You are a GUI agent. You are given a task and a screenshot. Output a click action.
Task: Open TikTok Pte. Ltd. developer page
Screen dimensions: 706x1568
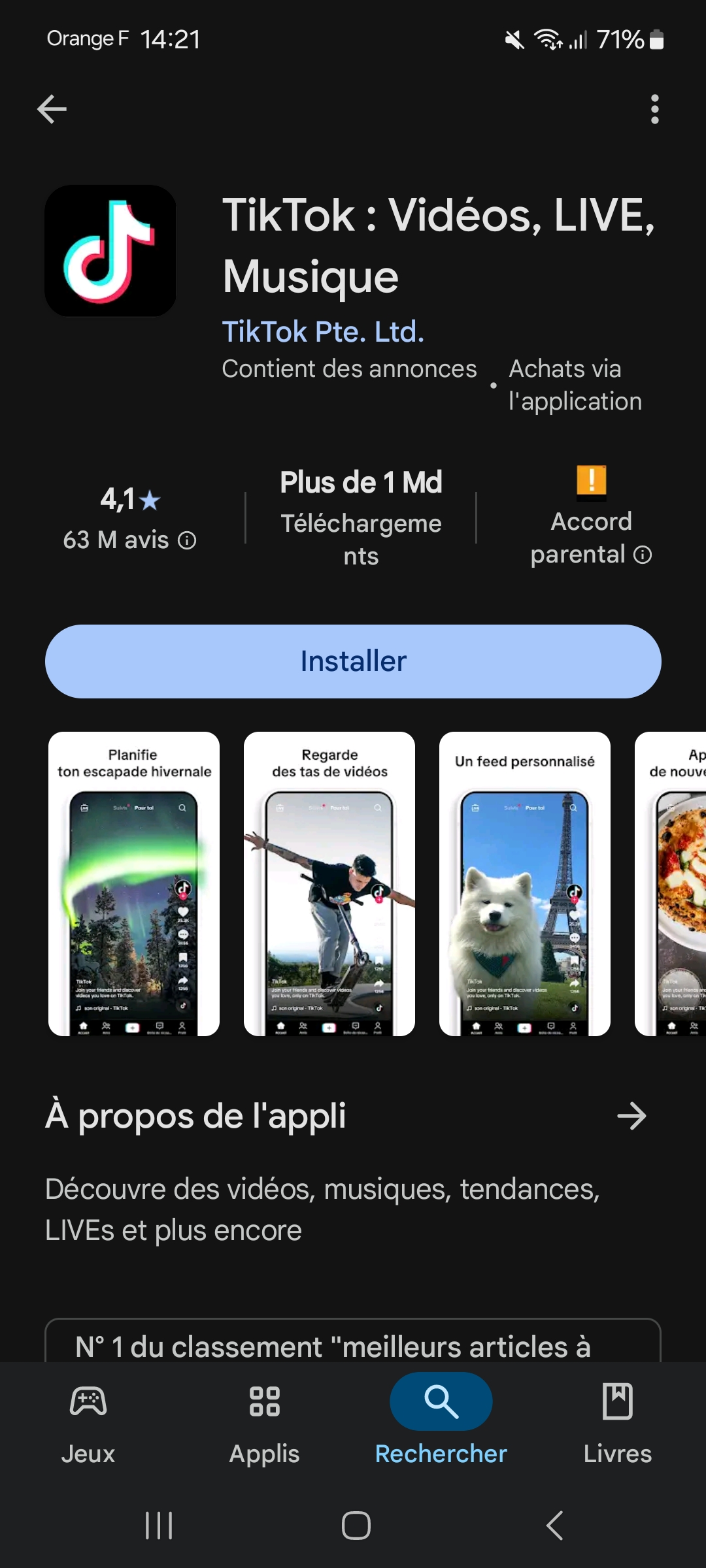point(323,332)
